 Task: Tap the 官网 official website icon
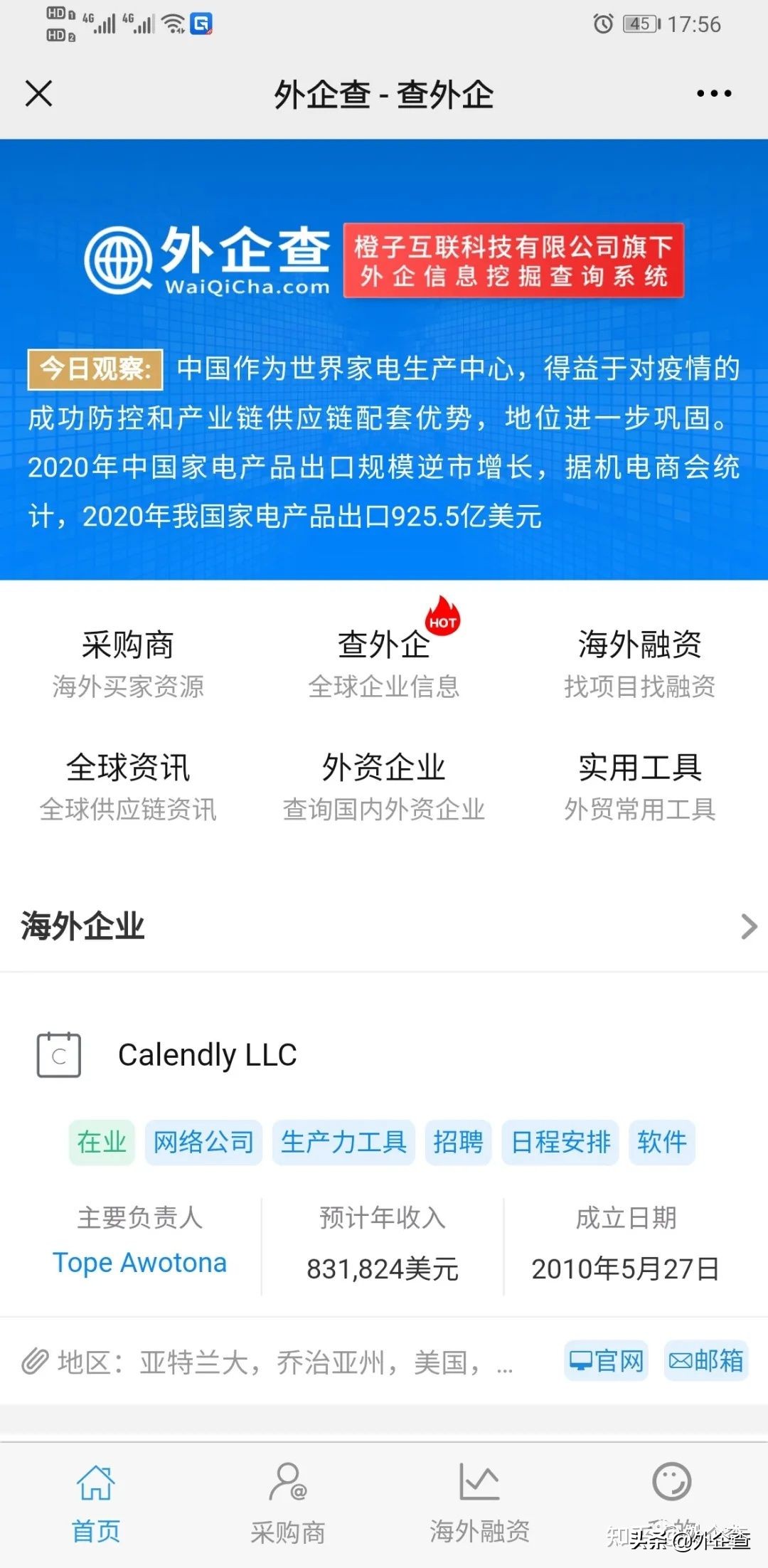(606, 1361)
